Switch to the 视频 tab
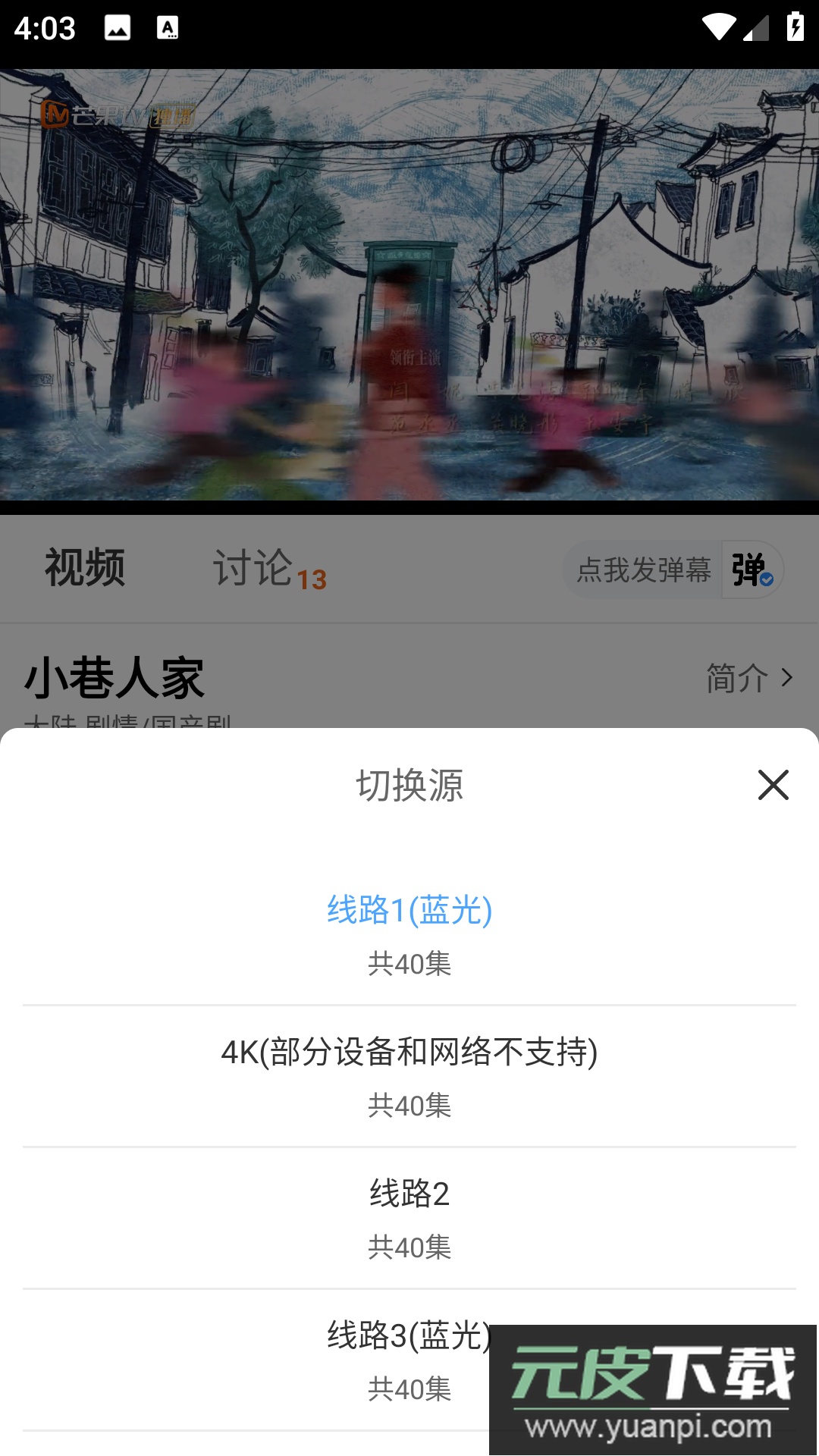819x1456 pixels. [85, 569]
